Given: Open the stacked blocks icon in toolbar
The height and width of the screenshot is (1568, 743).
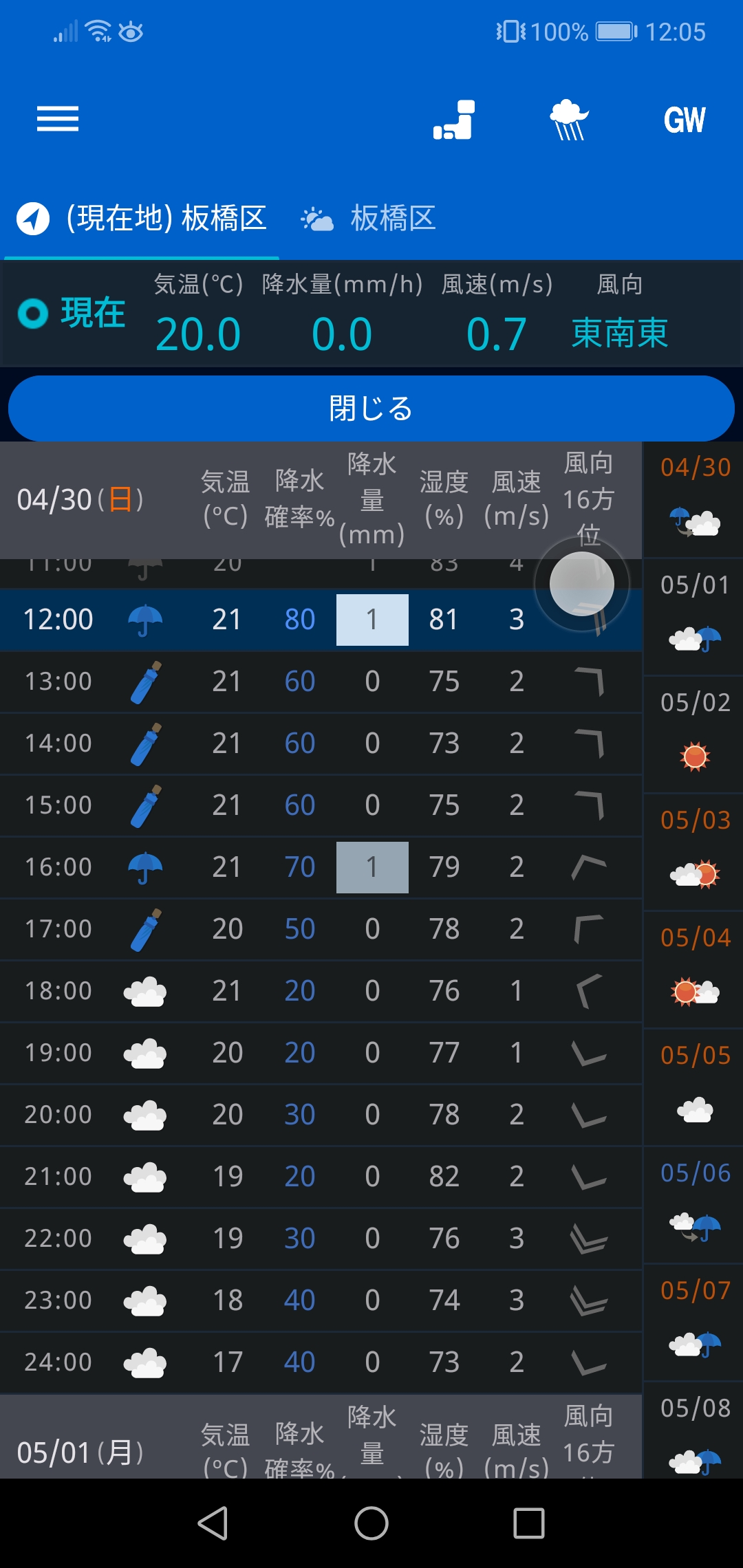Looking at the screenshot, I should (454, 120).
